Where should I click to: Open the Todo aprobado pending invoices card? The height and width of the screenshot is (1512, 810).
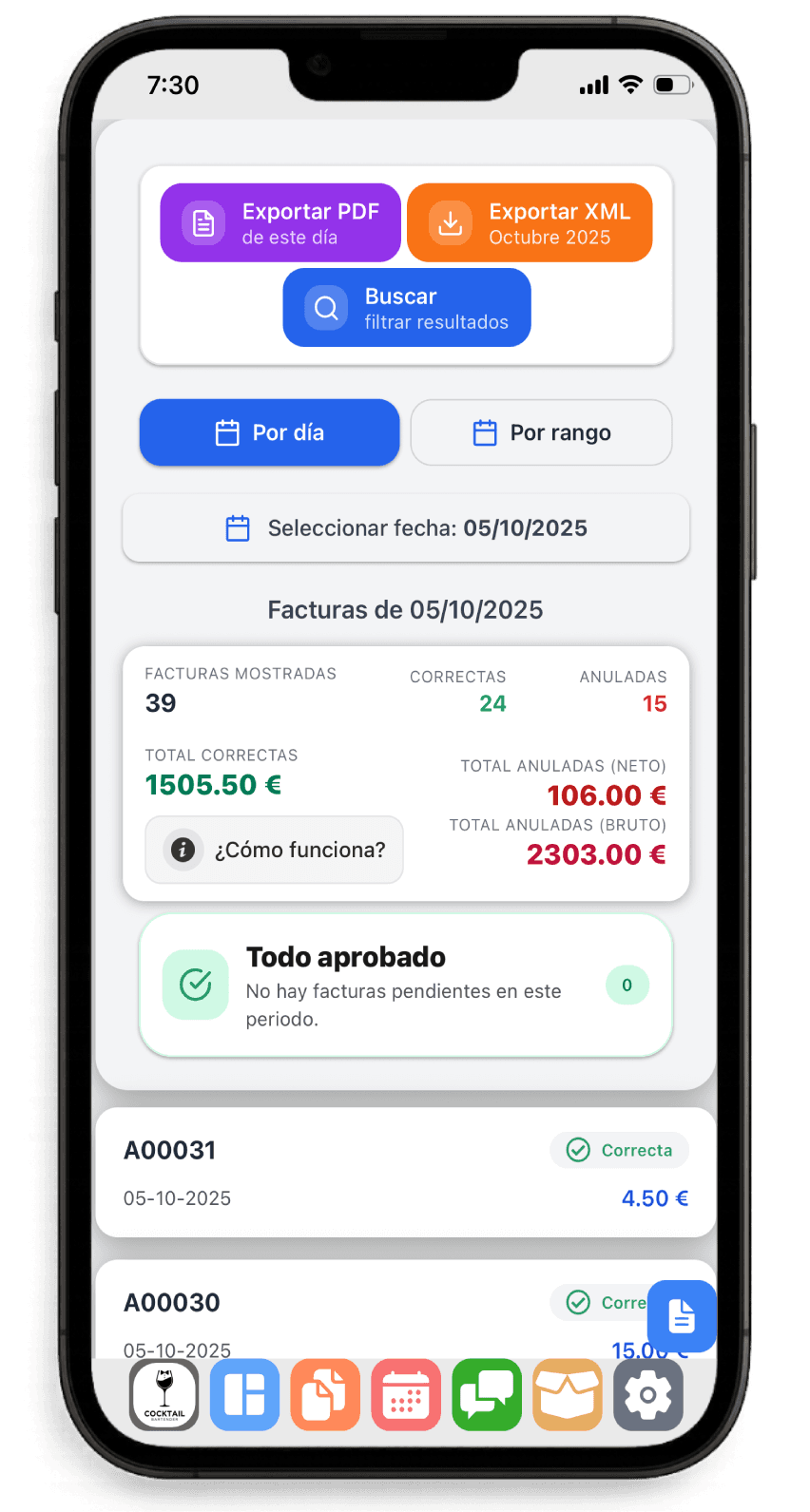(406, 986)
